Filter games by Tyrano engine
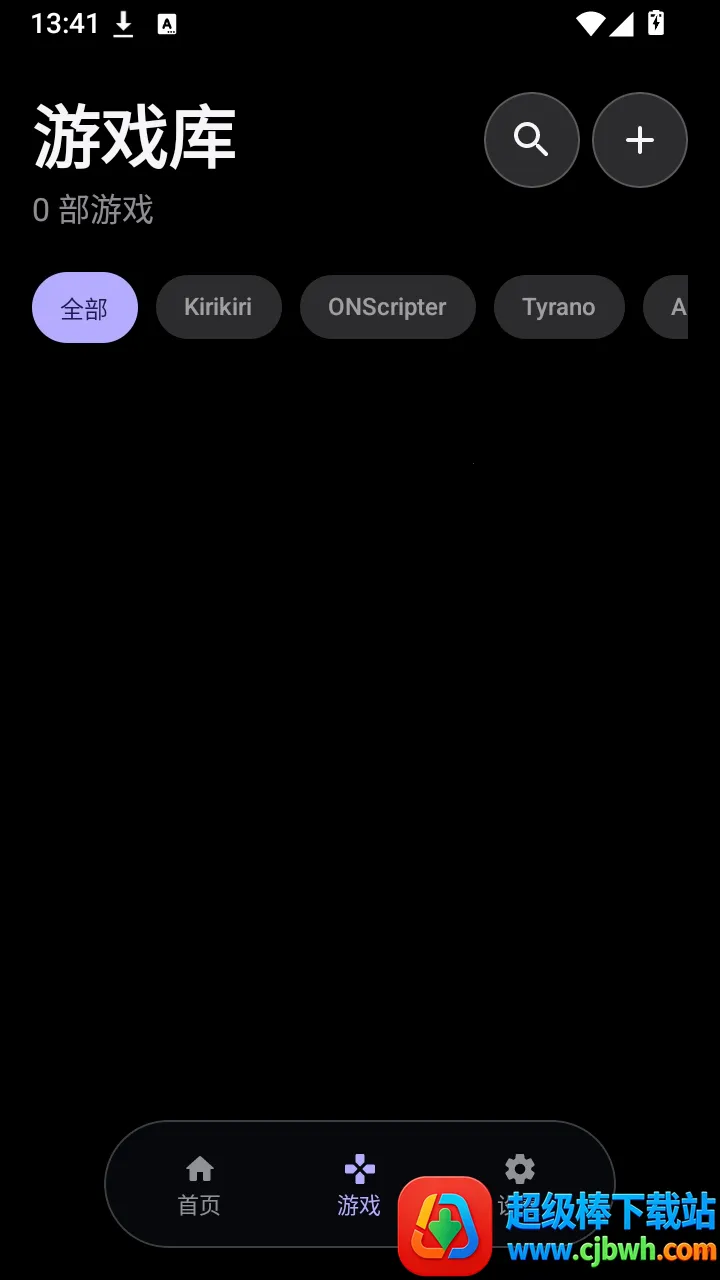This screenshot has height=1280, width=720. click(x=559, y=307)
